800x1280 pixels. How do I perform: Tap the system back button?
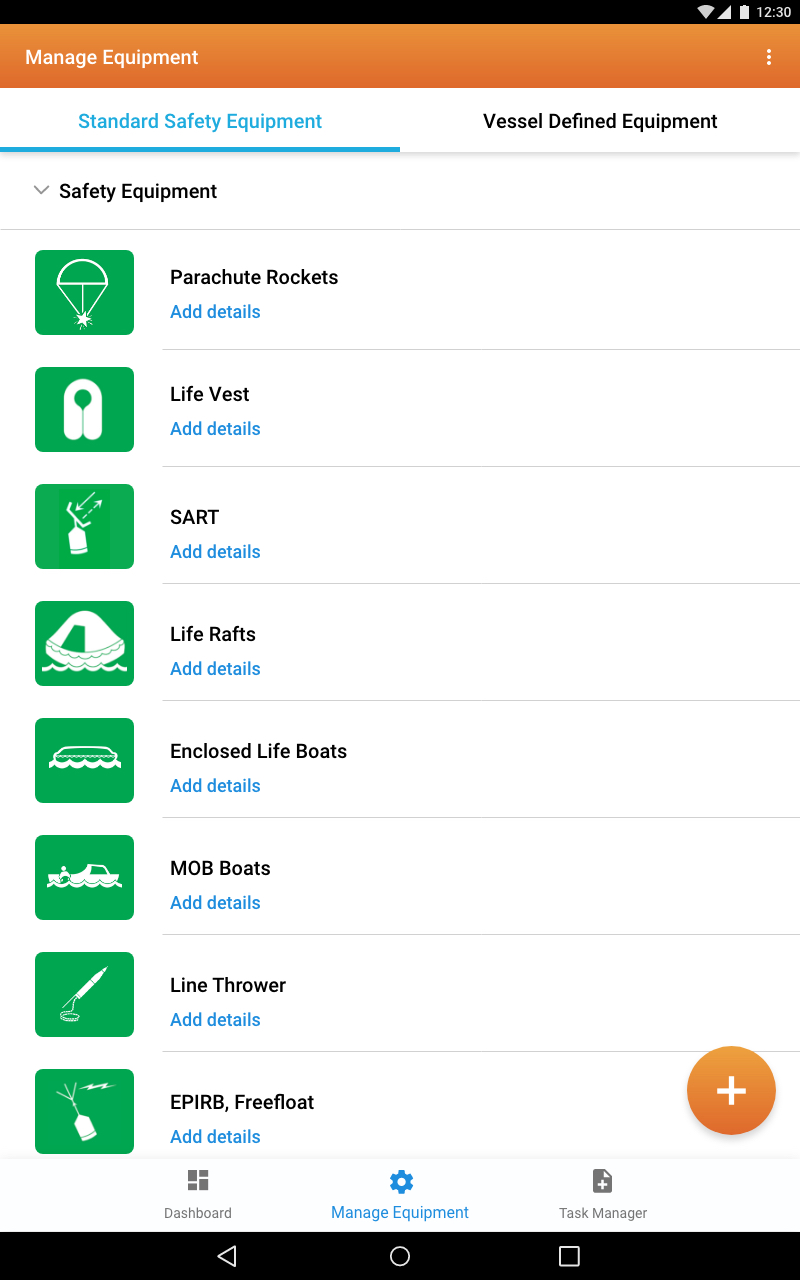coord(227,1256)
